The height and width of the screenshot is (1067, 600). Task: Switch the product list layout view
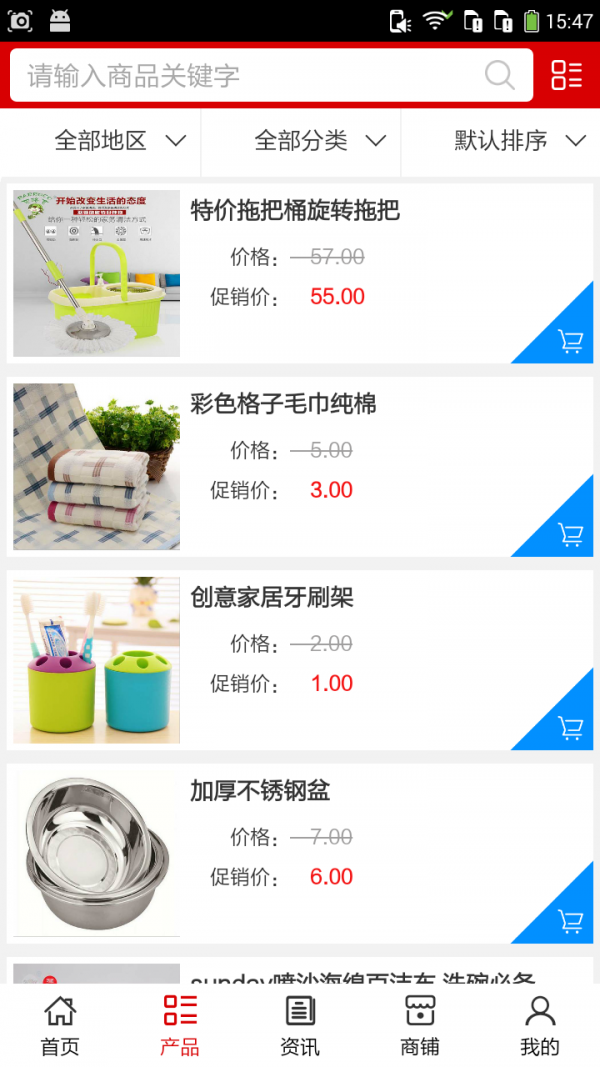566,76
